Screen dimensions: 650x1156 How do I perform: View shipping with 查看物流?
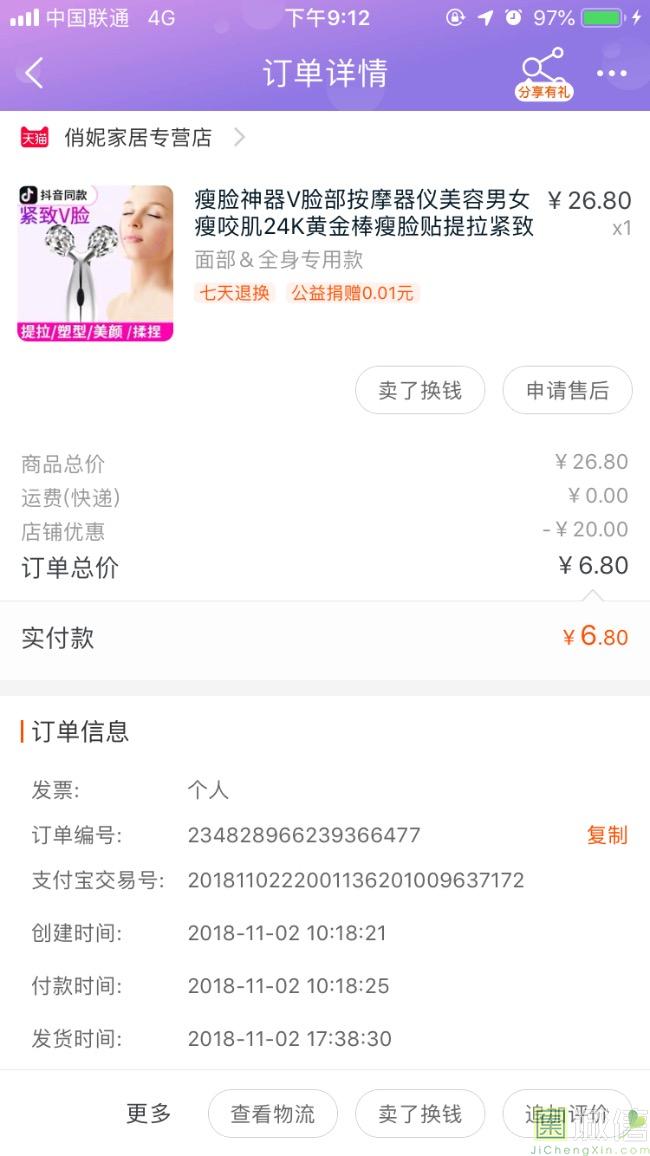[273, 1114]
